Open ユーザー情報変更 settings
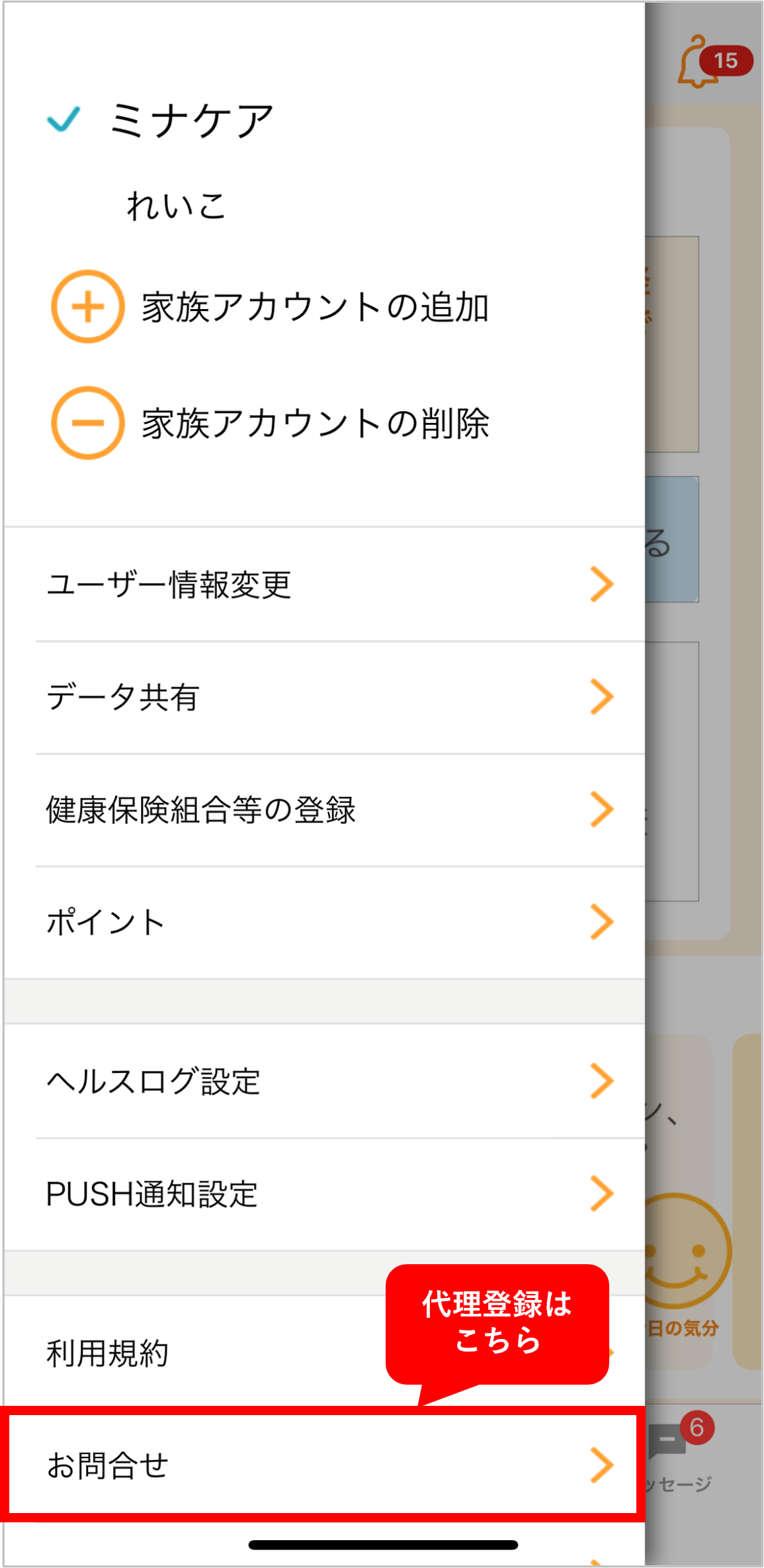764x1568 pixels. 324,584
